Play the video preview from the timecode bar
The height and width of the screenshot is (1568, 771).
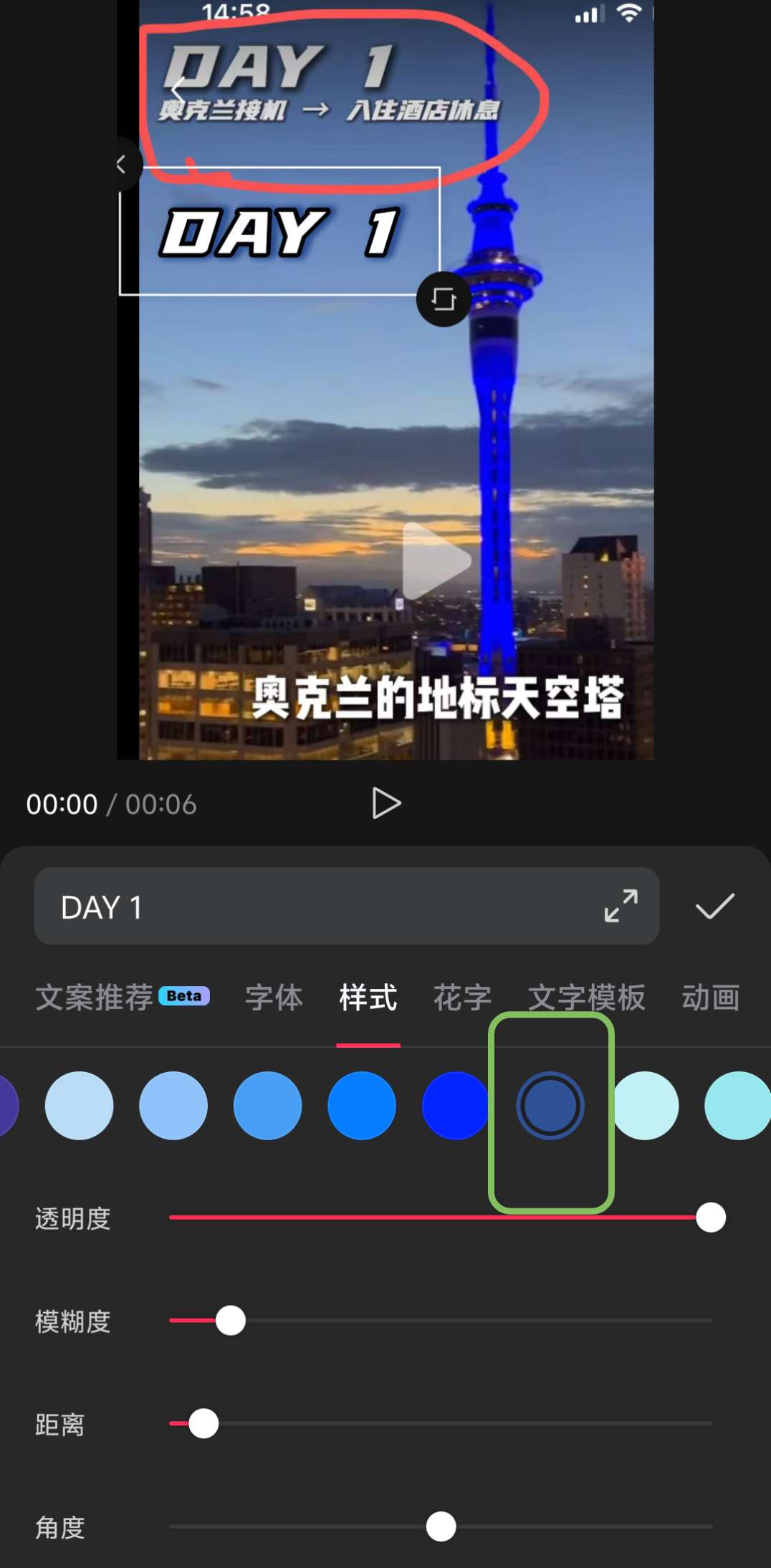click(x=386, y=803)
